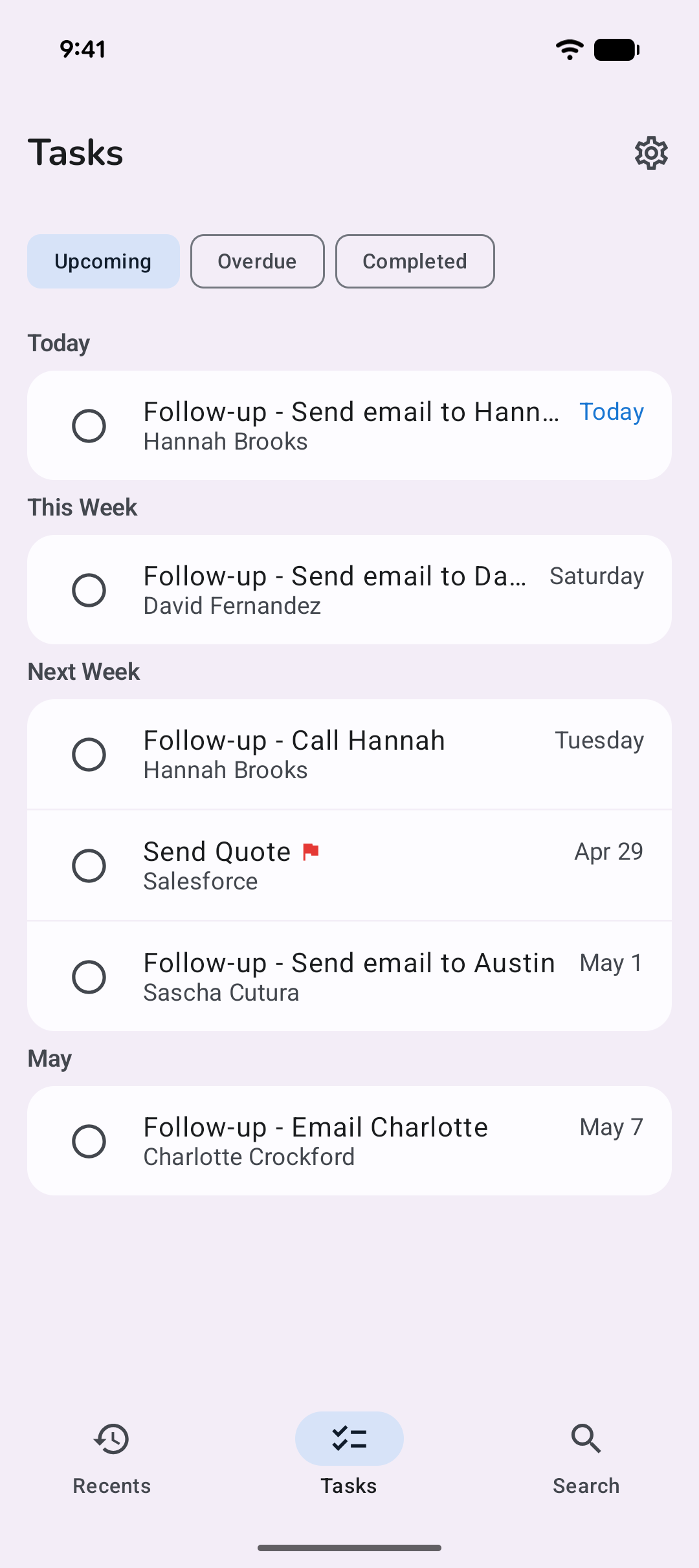
Task: Open the settings gear
Action: [x=650, y=153]
